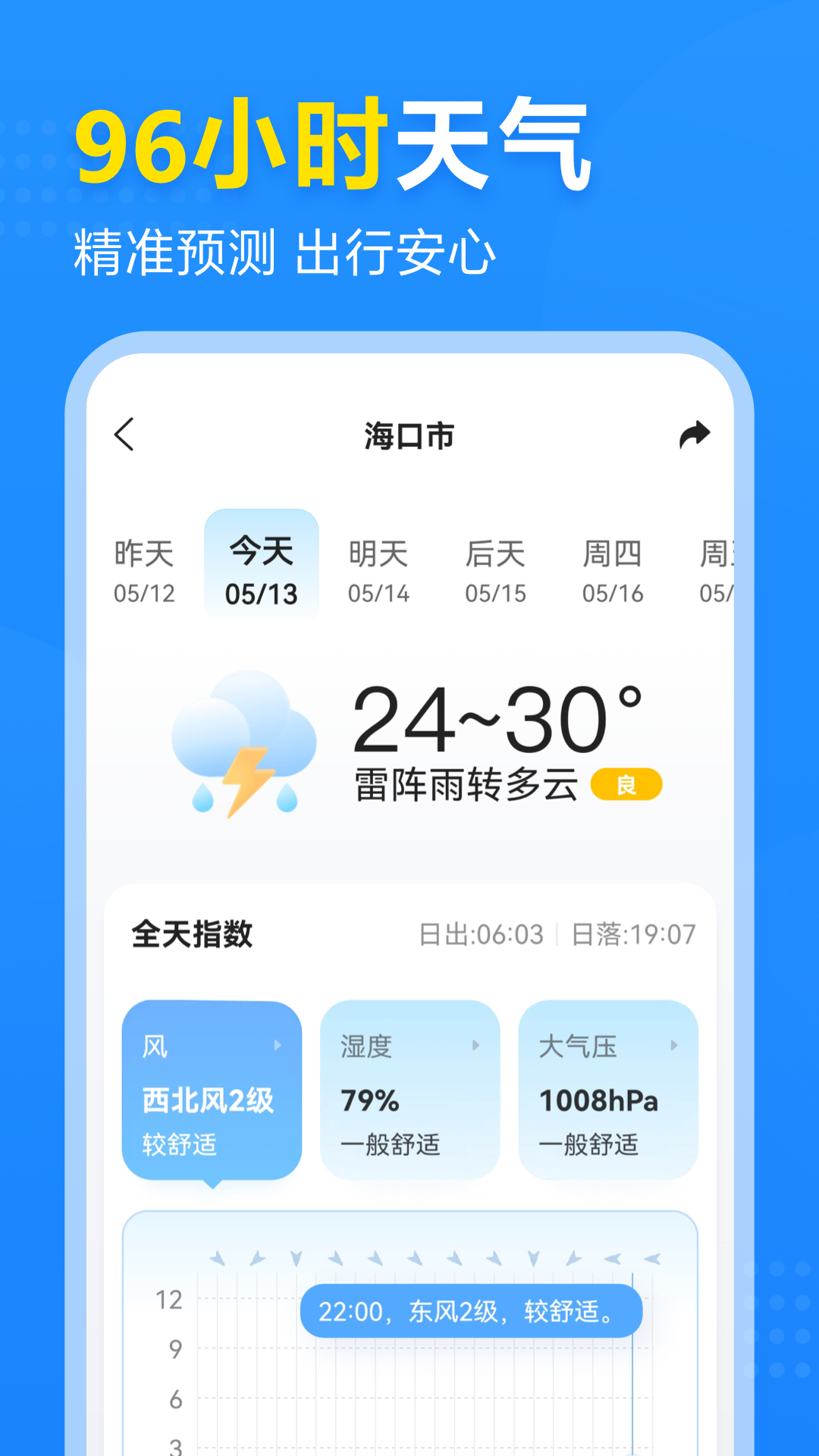Switch to the 明天 05/14 tab

380,569
